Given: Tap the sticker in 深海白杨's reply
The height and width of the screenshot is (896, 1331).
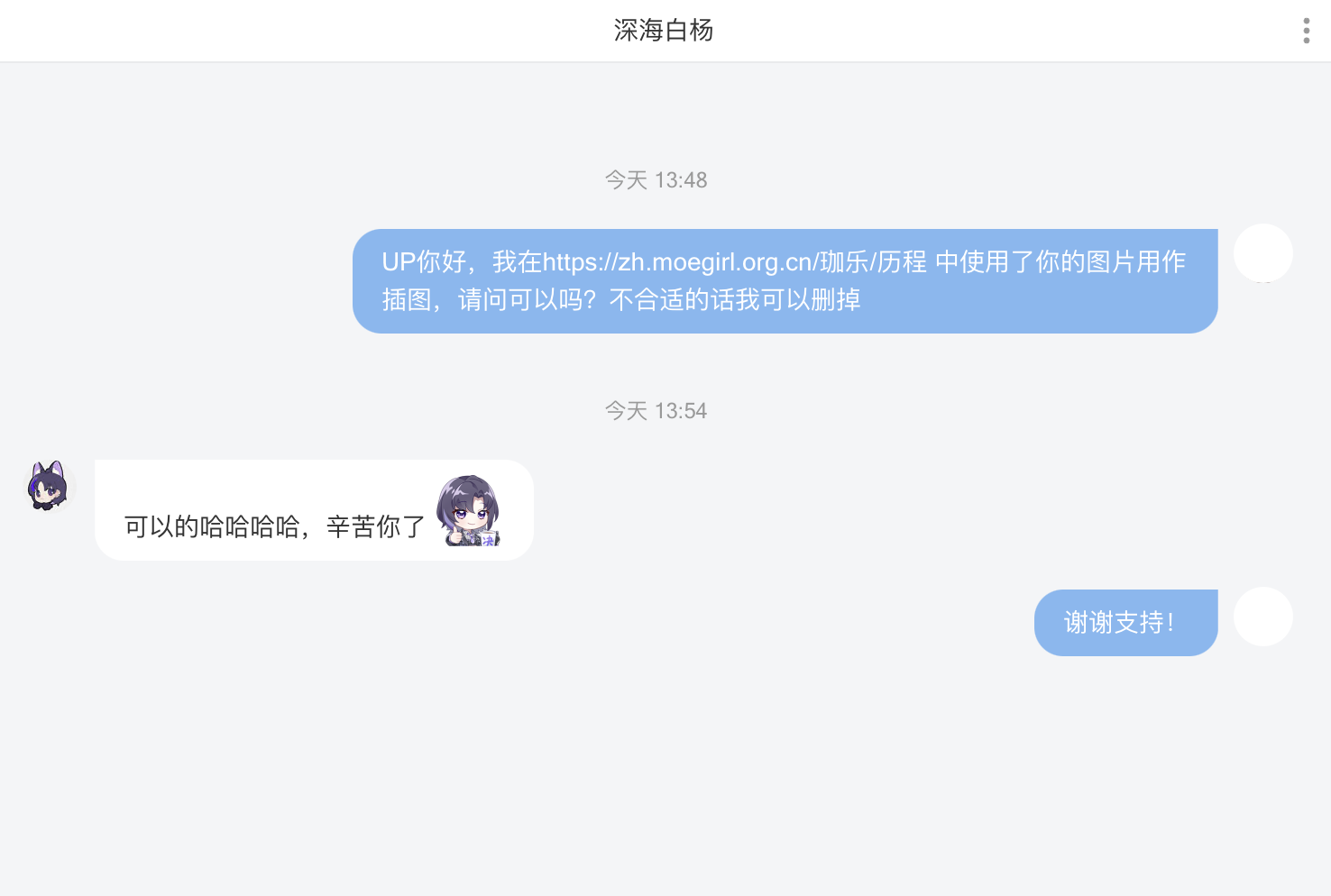Looking at the screenshot, I should (468, 510).
